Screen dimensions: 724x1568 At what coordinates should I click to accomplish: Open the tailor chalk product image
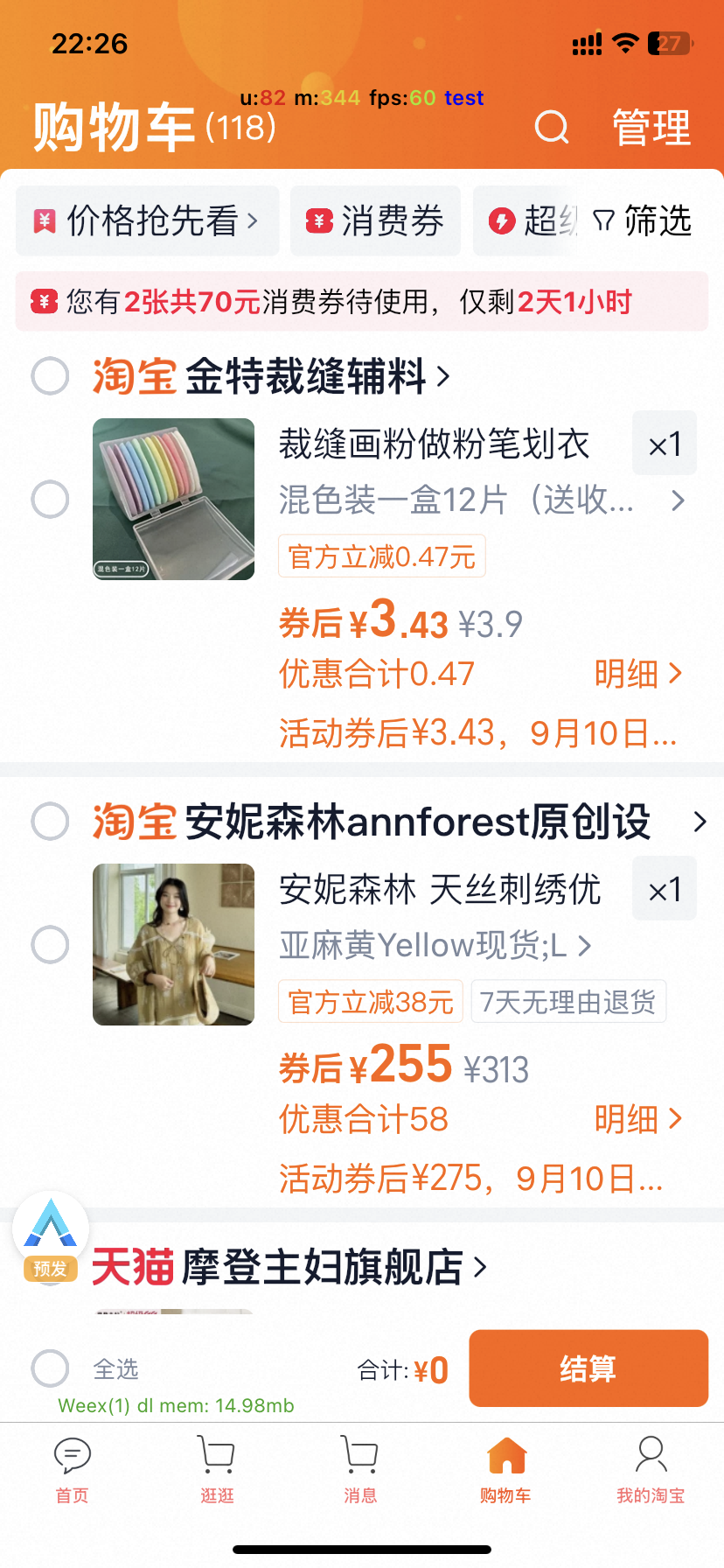[173, 500]
